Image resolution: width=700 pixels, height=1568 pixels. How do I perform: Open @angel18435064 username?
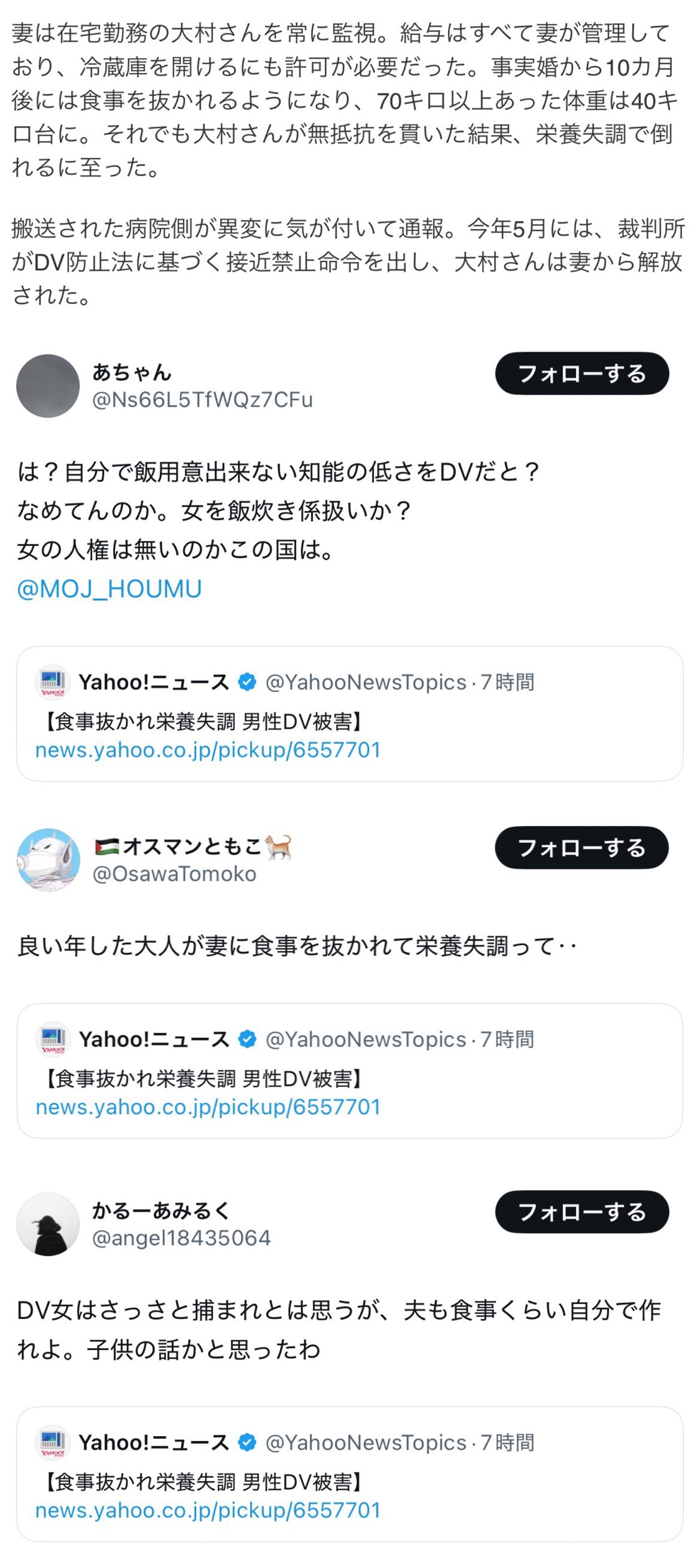(x=181, y=1237)
